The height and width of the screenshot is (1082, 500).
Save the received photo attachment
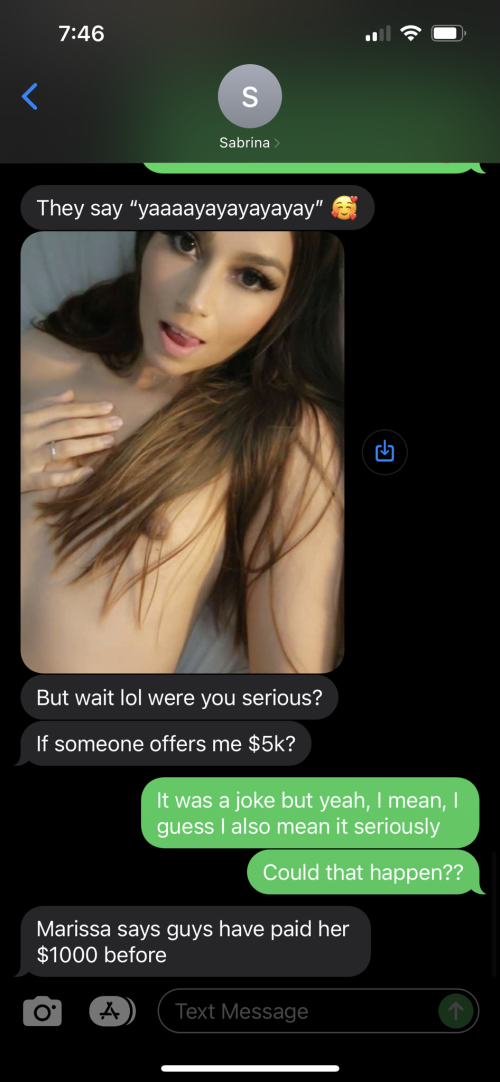384,452
